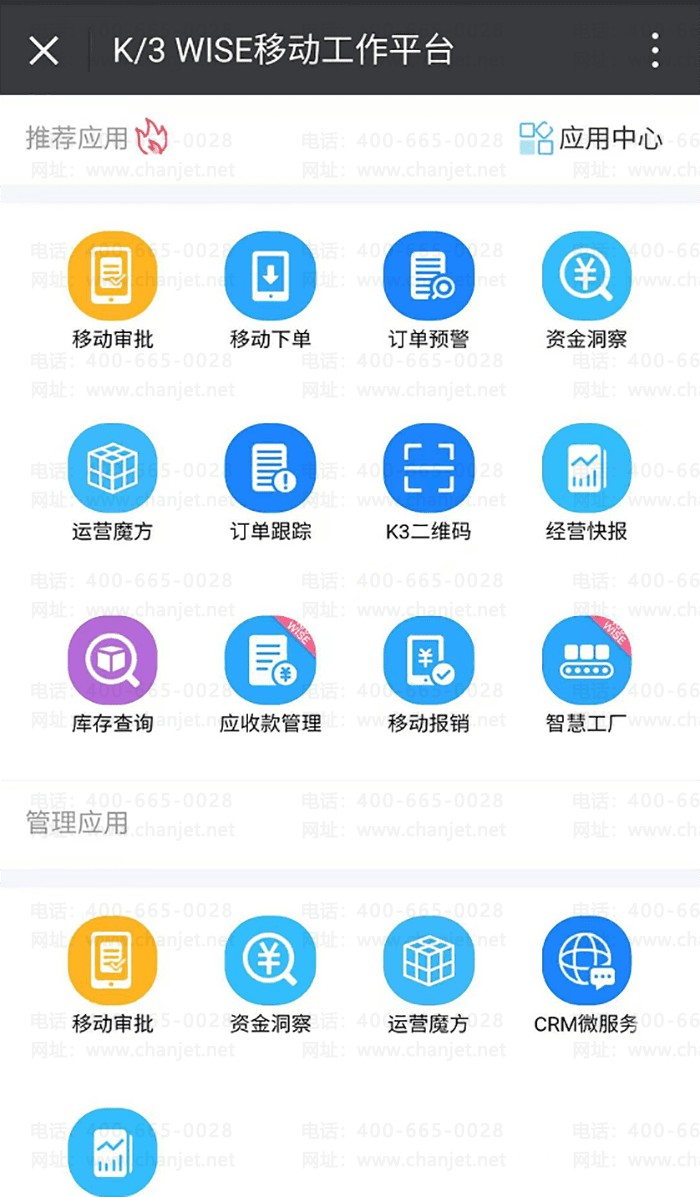Screen dimensions: 700x1197
Task: Open 资金洞察 under 管理应用
Action: point(270,961)
